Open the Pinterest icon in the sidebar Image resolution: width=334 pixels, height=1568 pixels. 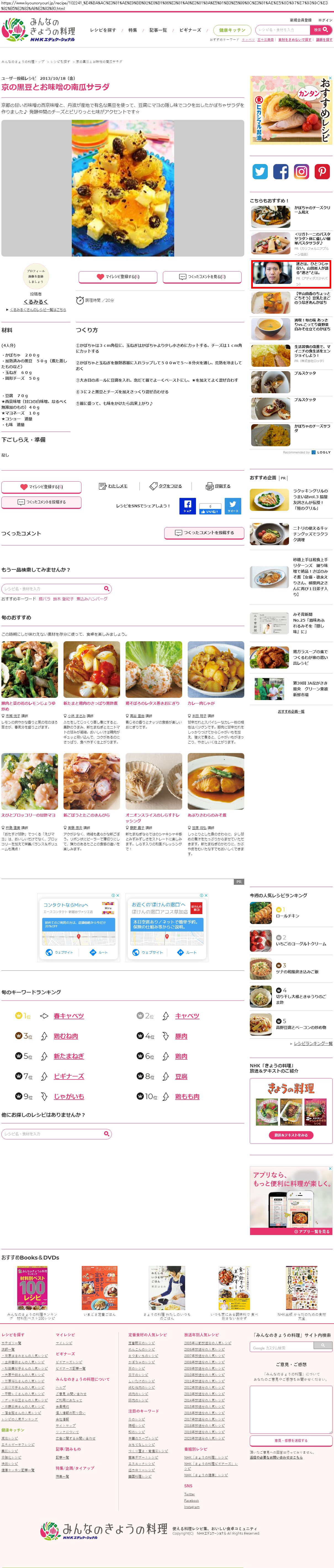(322, 172)
